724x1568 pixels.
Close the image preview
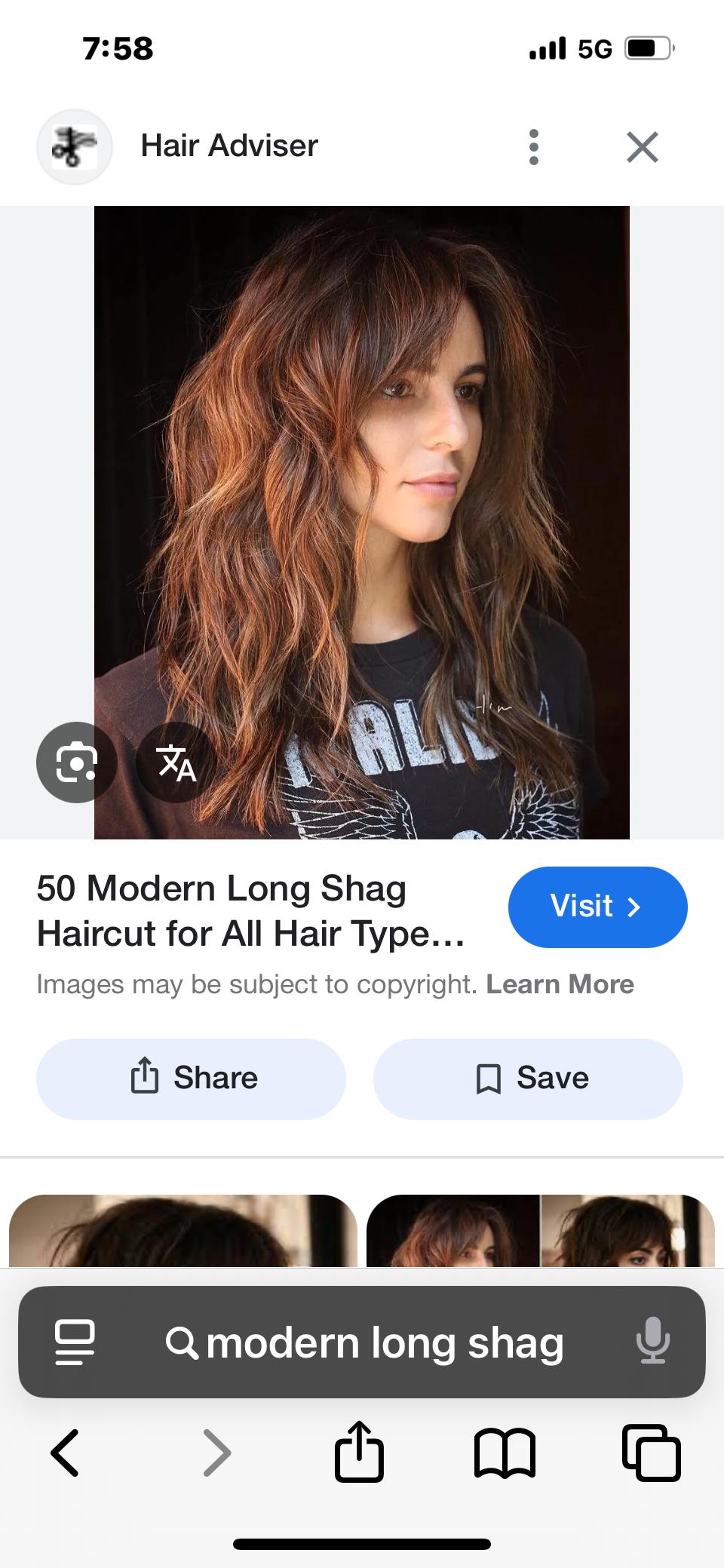[x=642, y=147]
